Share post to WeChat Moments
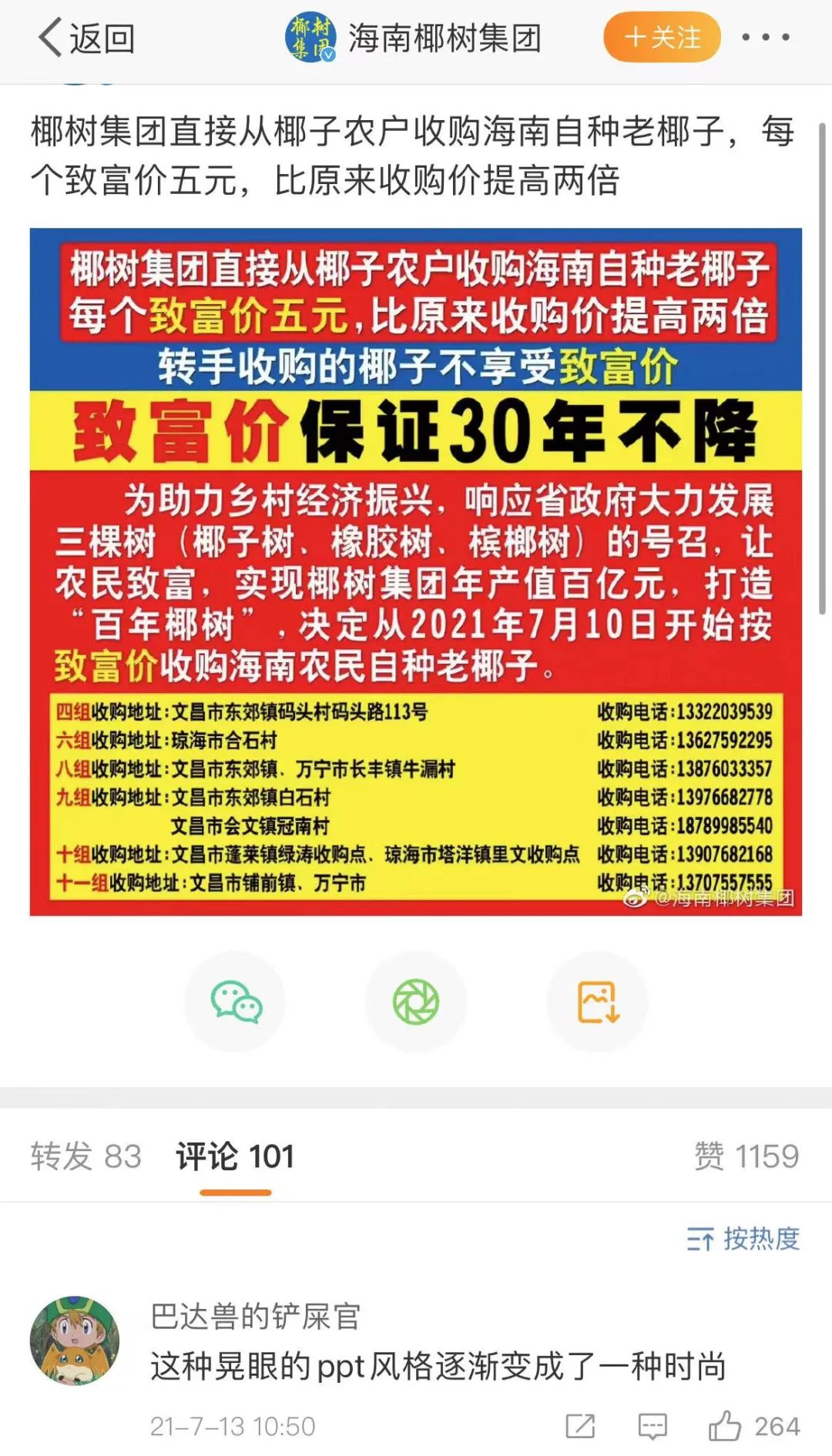 coord(416,1002)
